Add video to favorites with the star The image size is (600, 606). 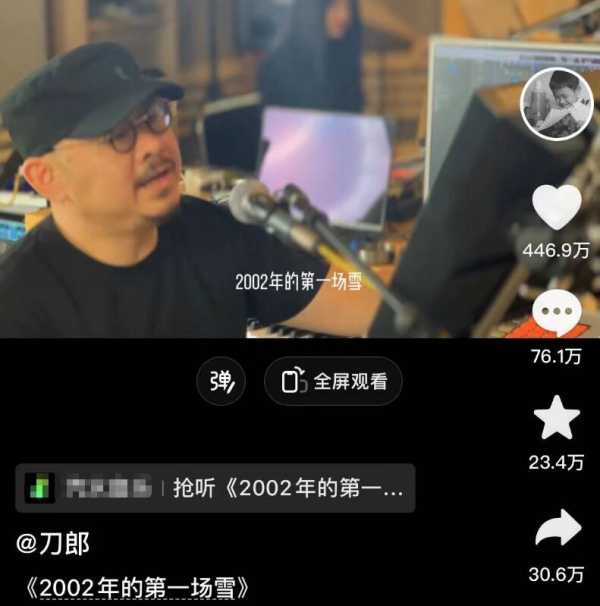[556, 419]
